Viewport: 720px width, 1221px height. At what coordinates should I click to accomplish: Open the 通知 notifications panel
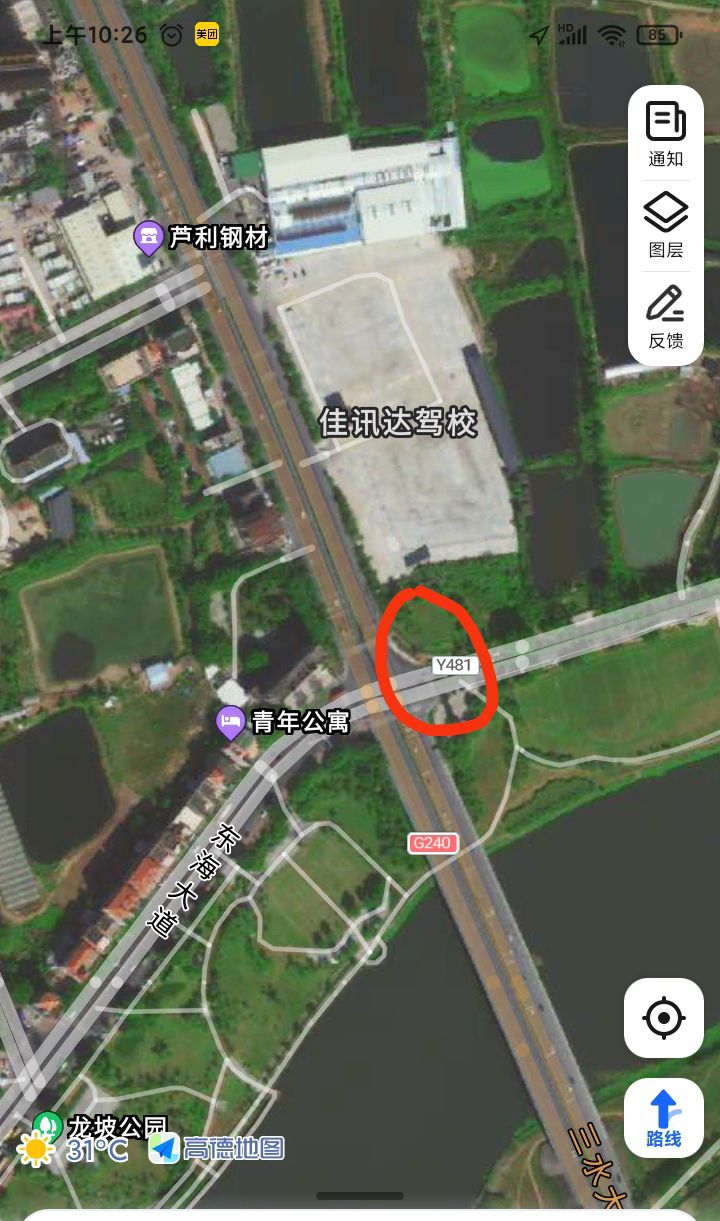tap(666, 133)
